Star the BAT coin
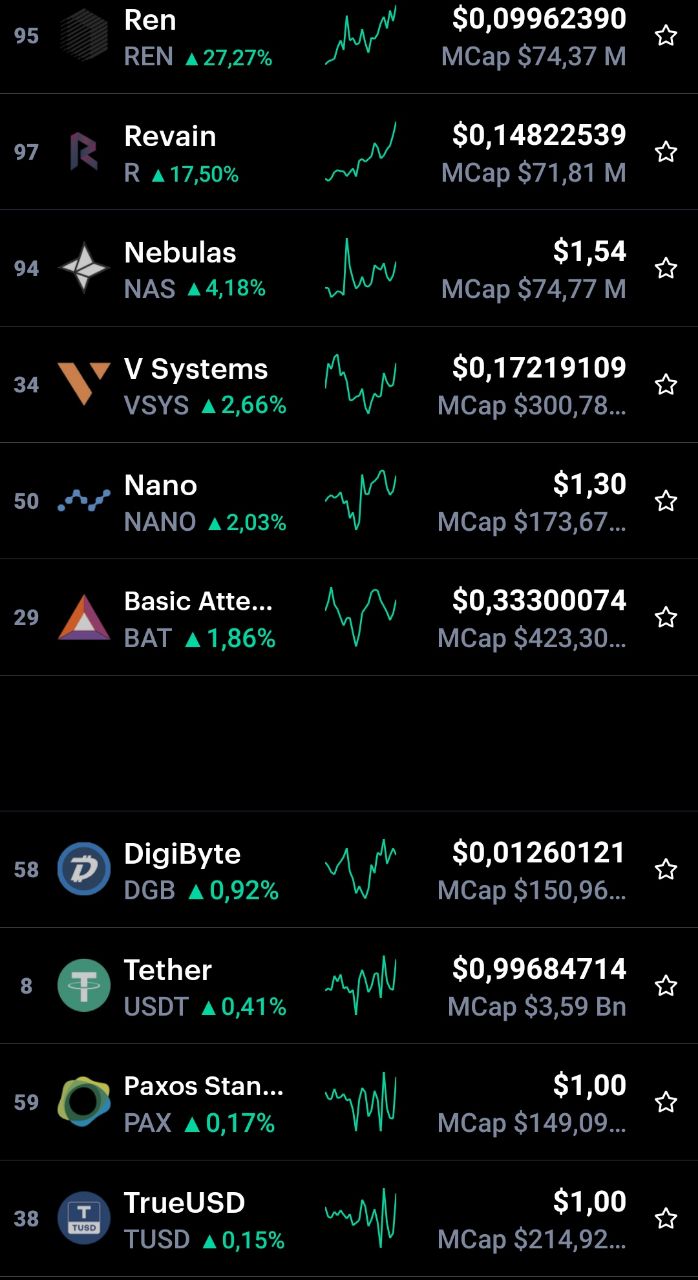Viewport: 698px width, 1280px height. pos(666,617)
